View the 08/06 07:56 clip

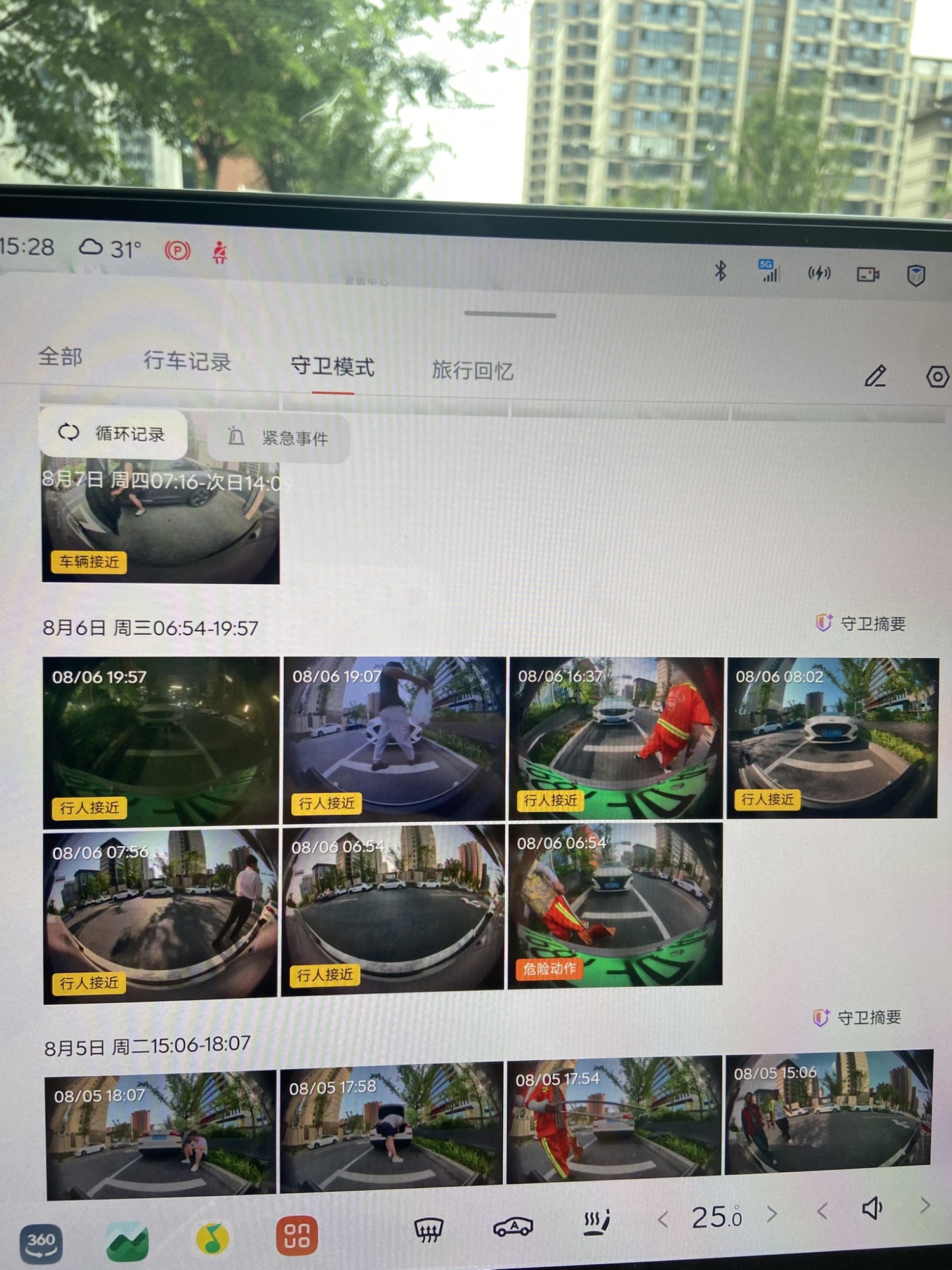pyautogui.click(x=161, y=914)
